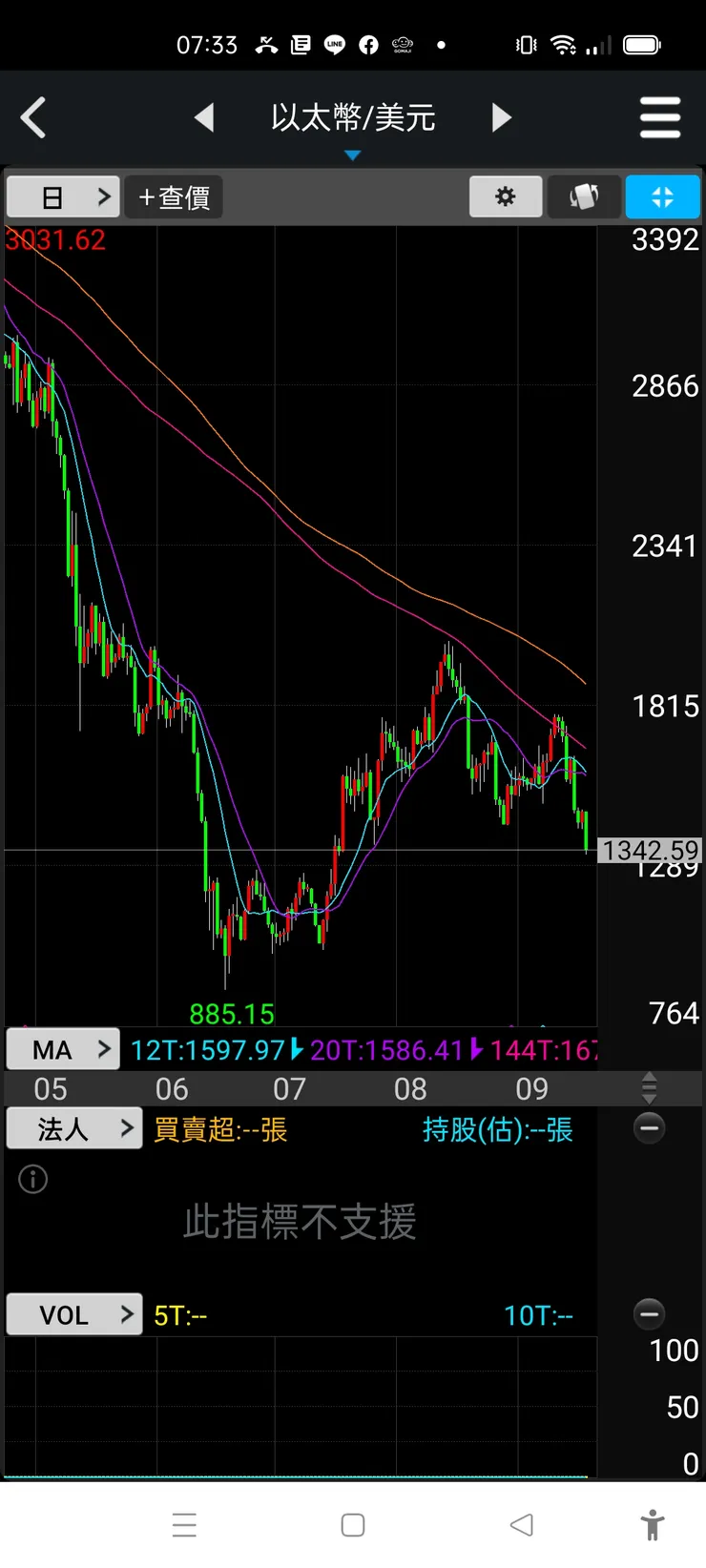Switch to the next symbol with right triangle

(502, 118)
